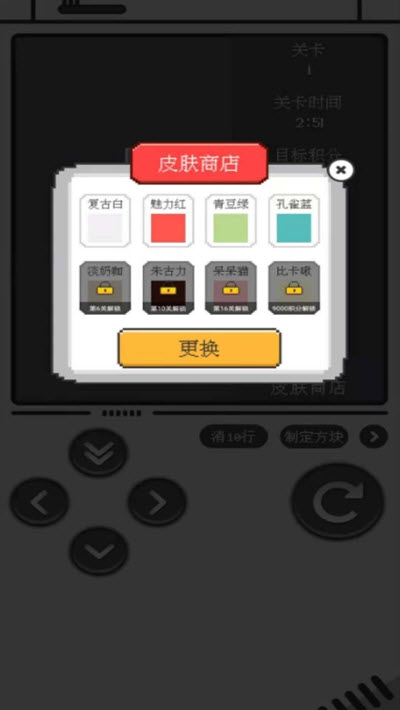Pick the 青豆绿 skin

tap(231, 221)
